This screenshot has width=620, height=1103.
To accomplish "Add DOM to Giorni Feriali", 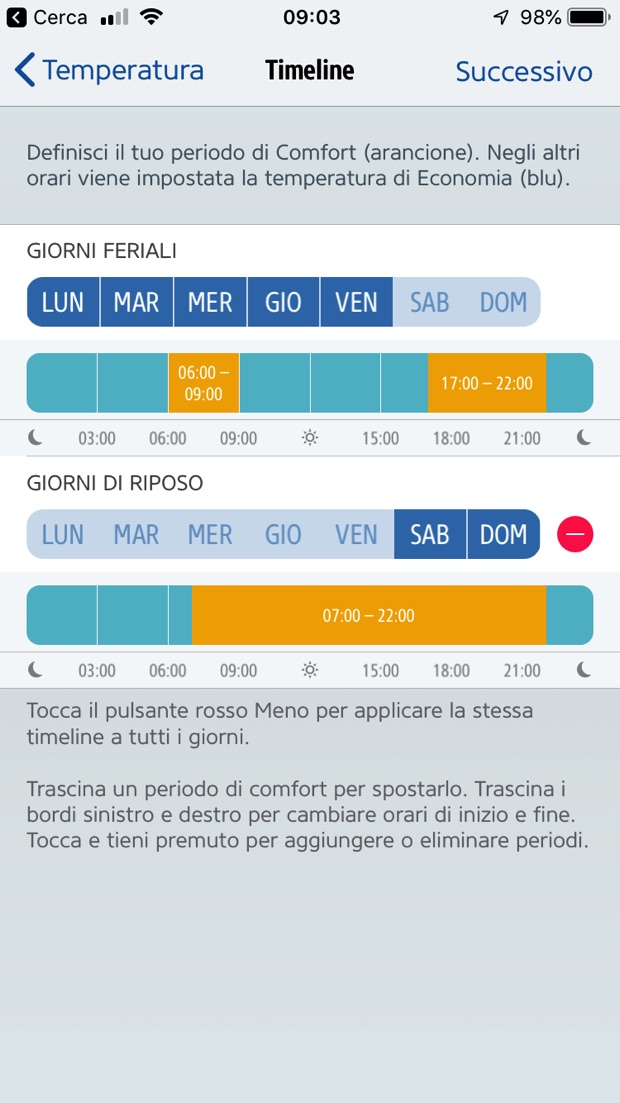I will [x=503, y=302].
